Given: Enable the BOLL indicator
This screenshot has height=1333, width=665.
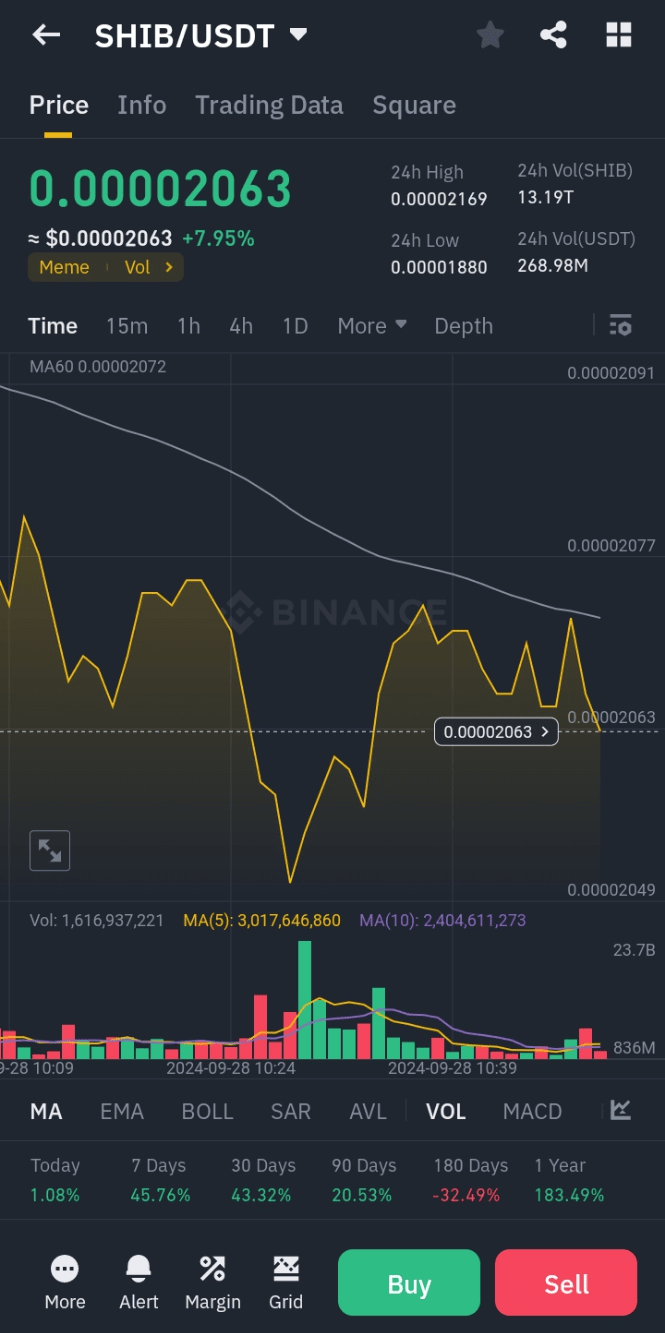Looking at the screenshot, I should pyautogui.click(x=207, y=1111).
